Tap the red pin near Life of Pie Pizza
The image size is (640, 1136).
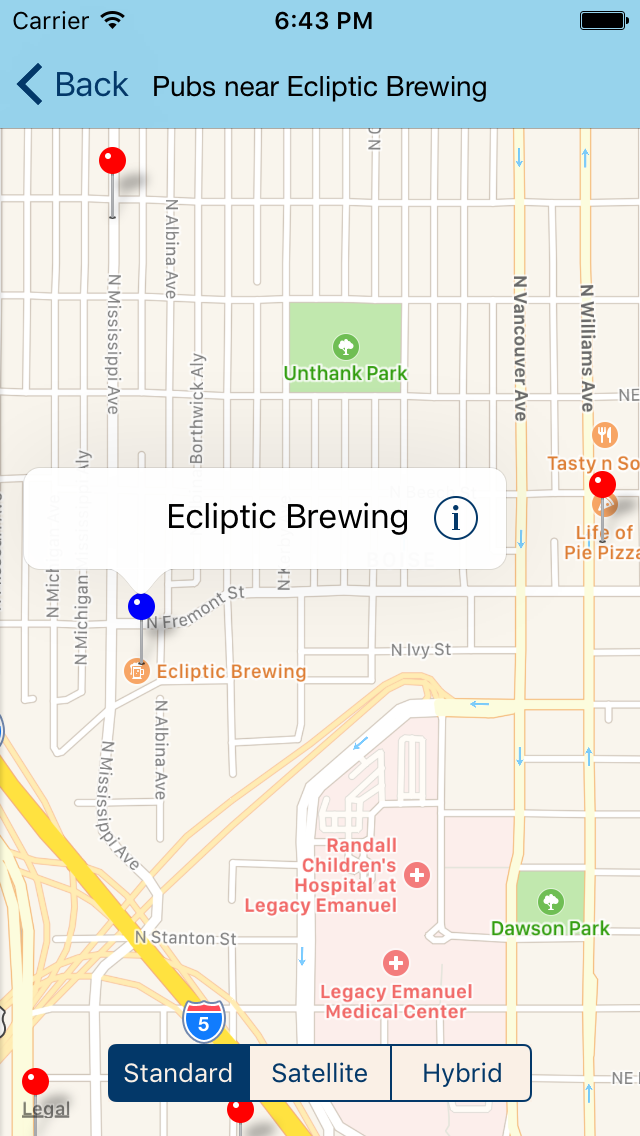(x=602, y=485)
